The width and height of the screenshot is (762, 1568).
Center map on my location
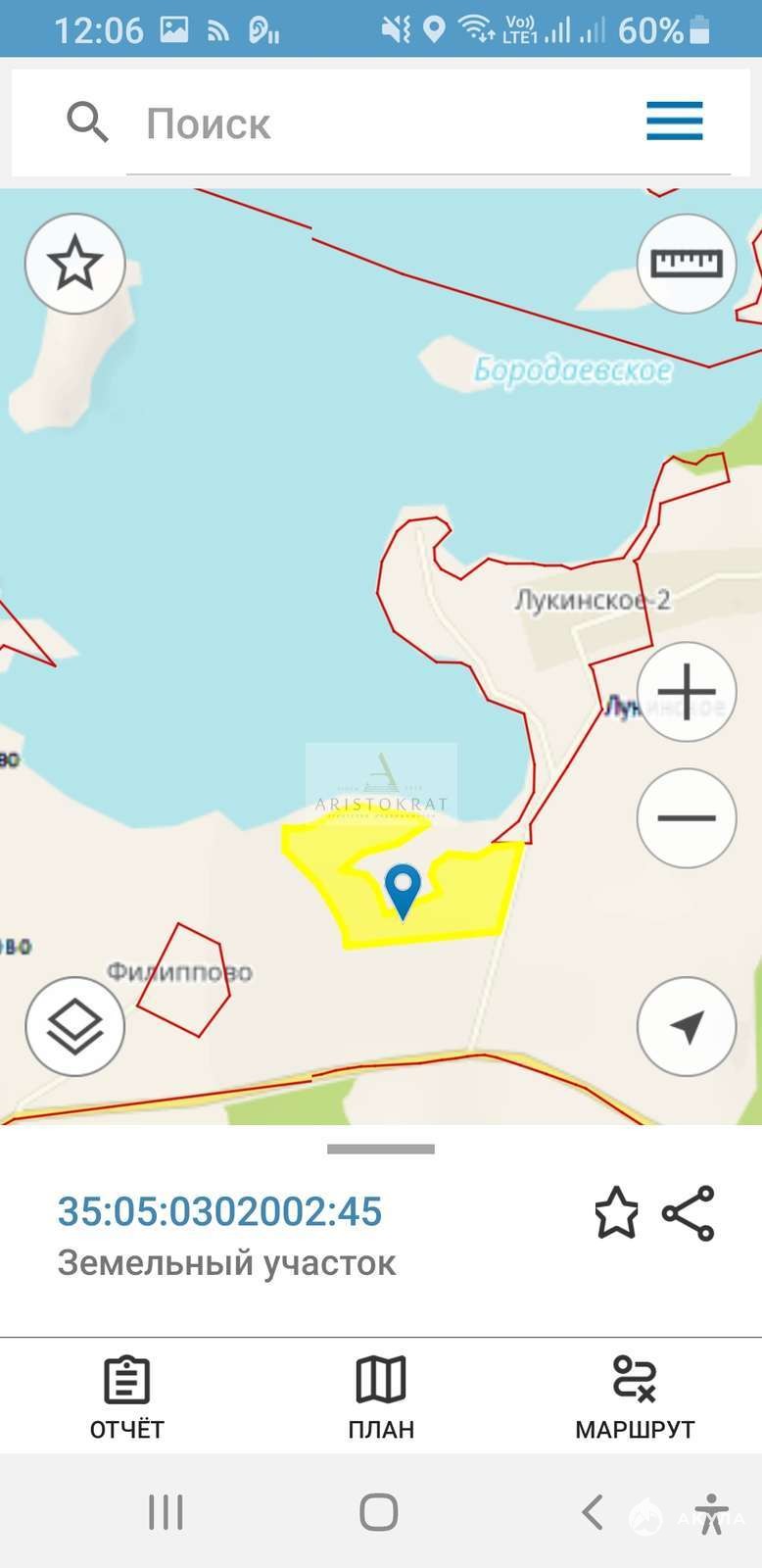click(x=686, y=1026)
